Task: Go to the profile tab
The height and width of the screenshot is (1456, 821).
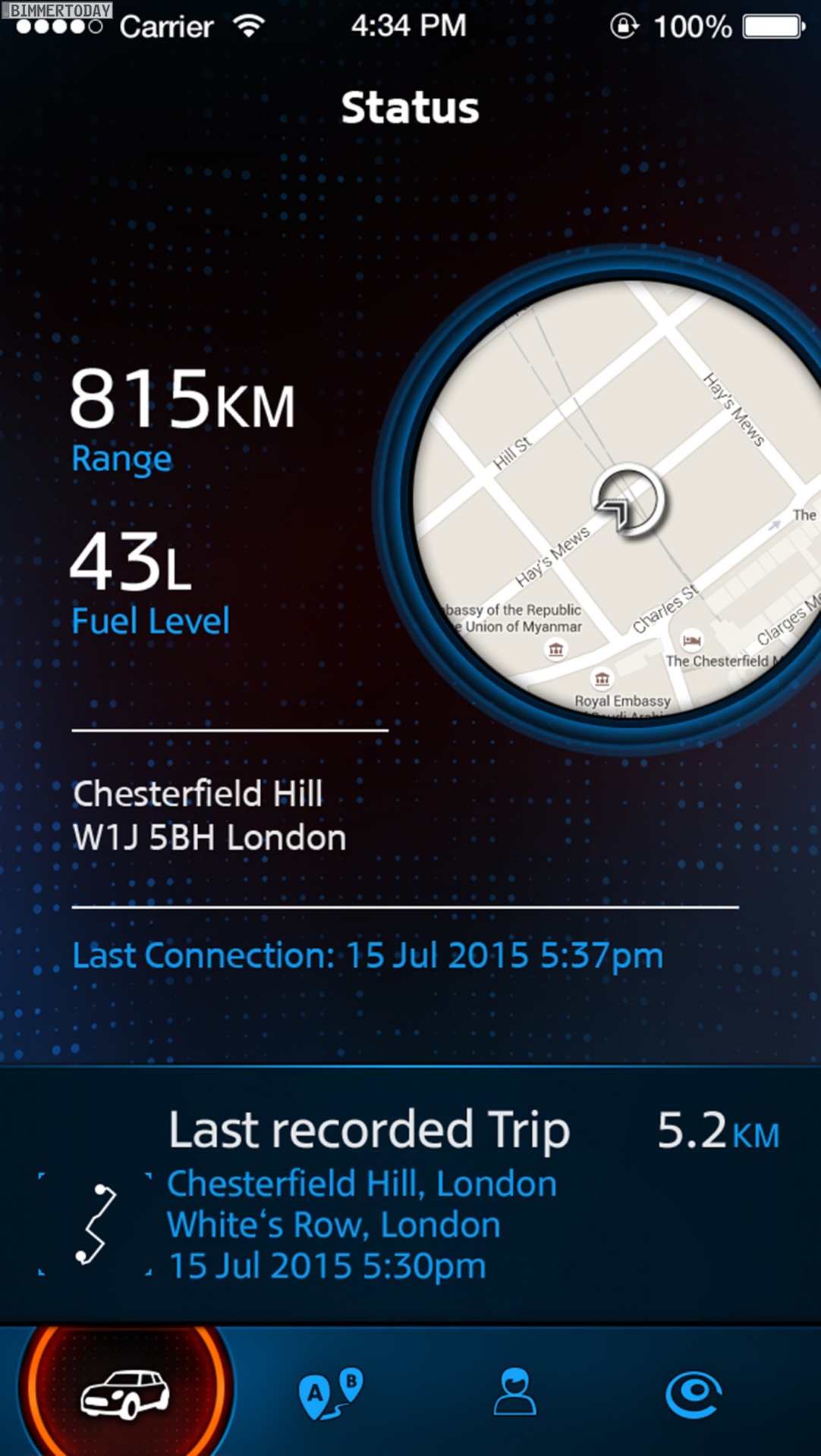Action: tap(514, 1392)
